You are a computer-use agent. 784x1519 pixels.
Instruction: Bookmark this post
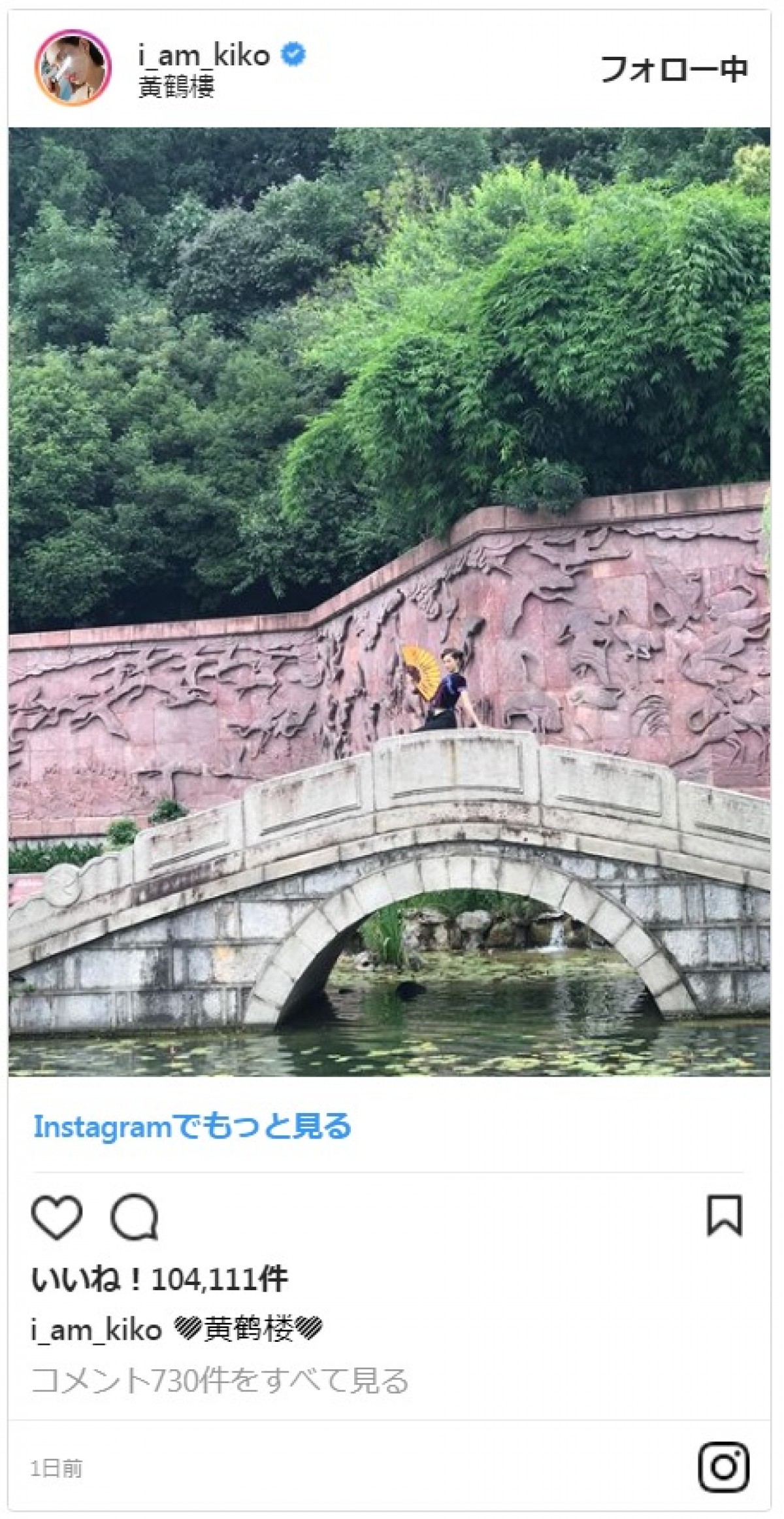(725, 1216)
